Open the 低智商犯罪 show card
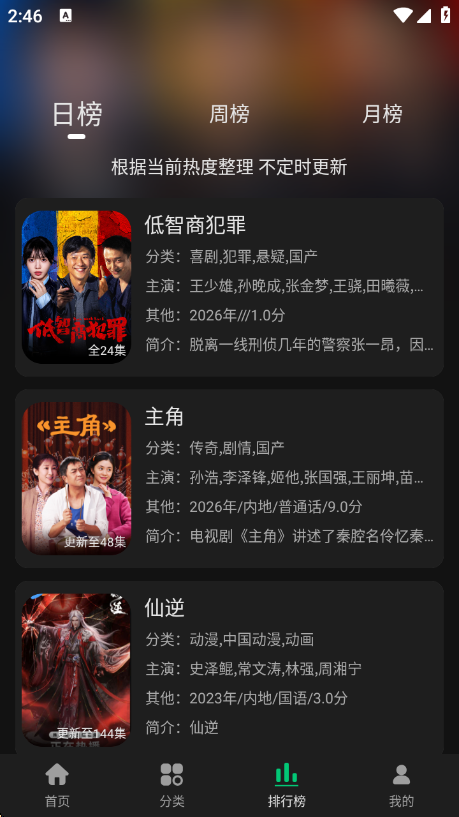Image resolution: width=459 pixels, height=817 pixels. click(x=229, y=287)
